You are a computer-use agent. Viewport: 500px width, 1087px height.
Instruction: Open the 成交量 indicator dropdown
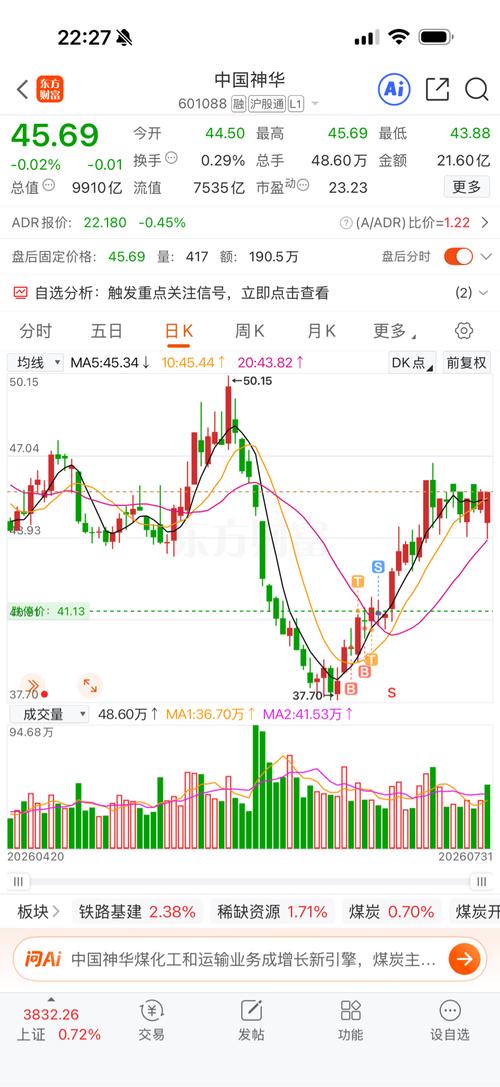[48, 714]
